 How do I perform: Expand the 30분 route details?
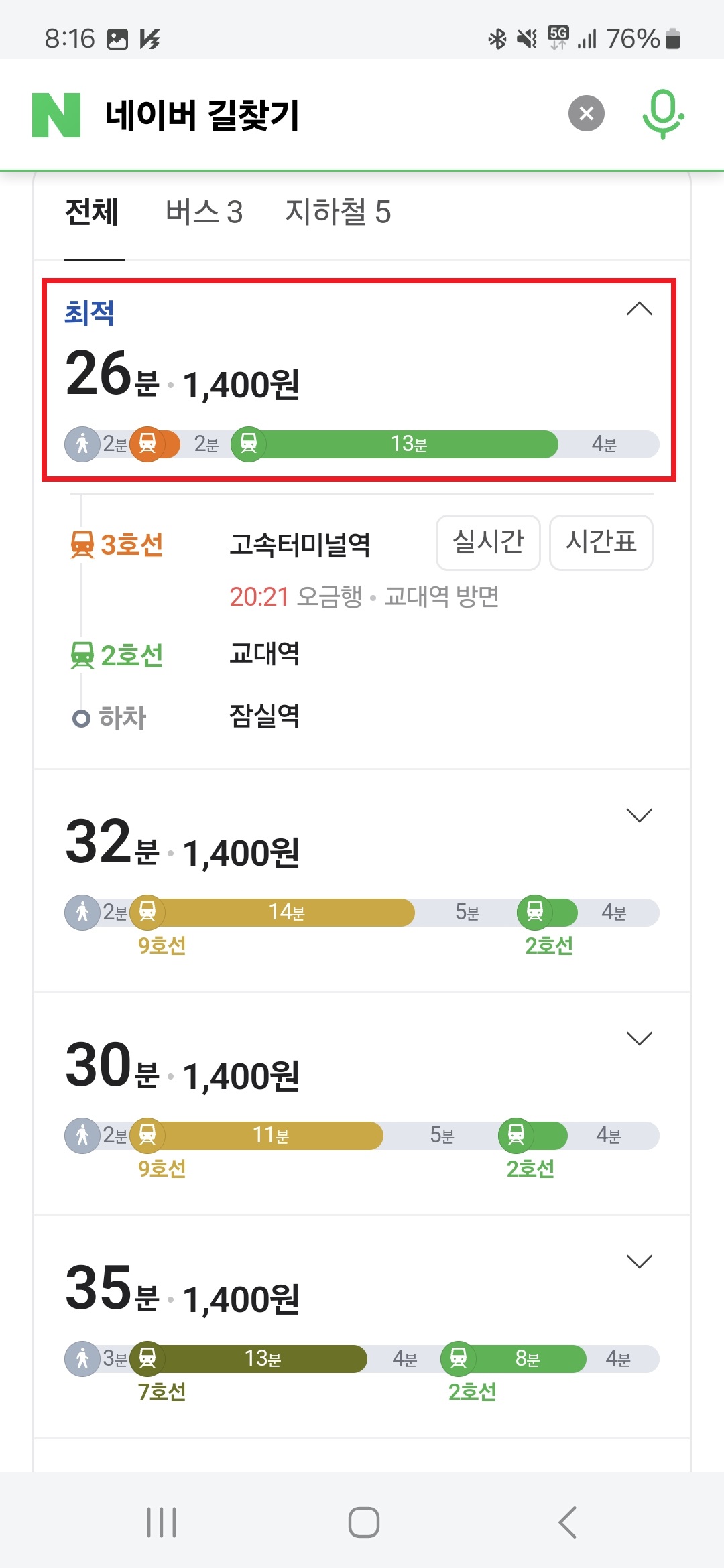click(x=640, y=1037)
